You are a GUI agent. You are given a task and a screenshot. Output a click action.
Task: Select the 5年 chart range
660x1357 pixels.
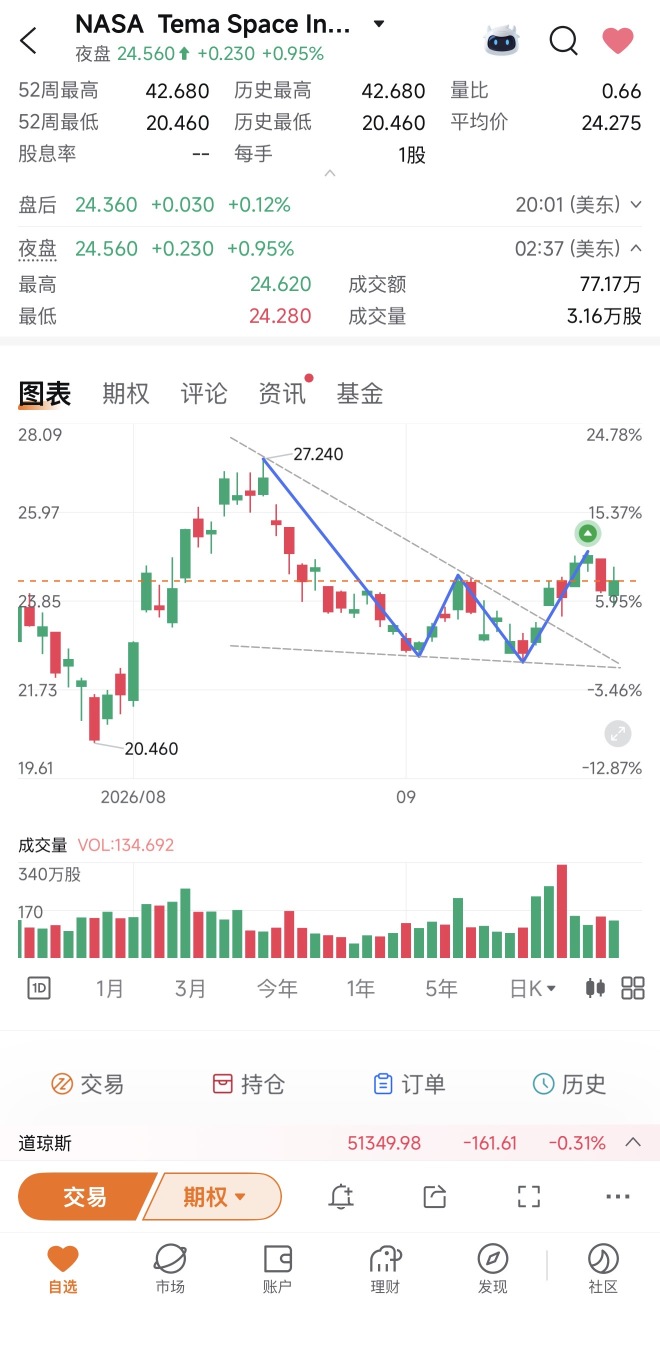tap(441, 989)
